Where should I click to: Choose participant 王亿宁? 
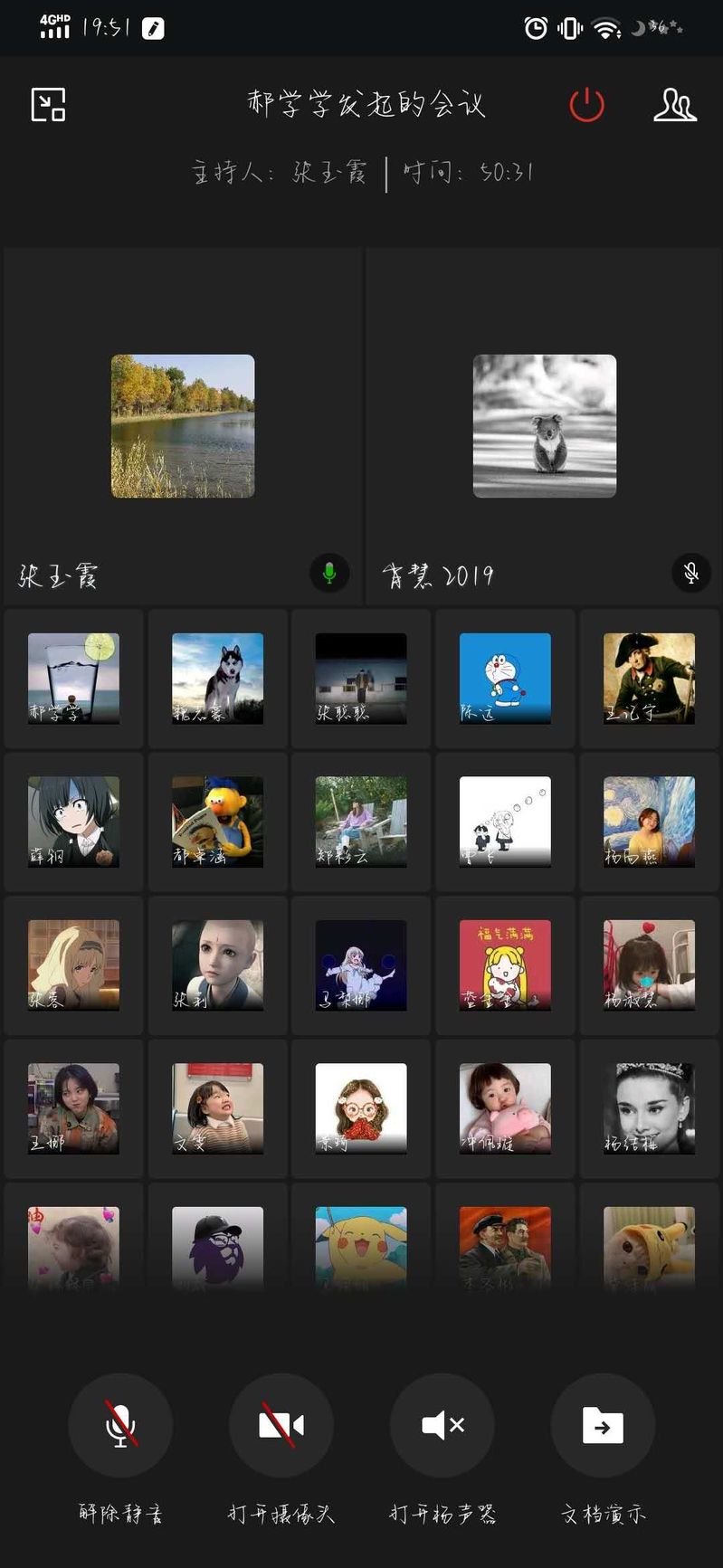[x=649, y=679]
